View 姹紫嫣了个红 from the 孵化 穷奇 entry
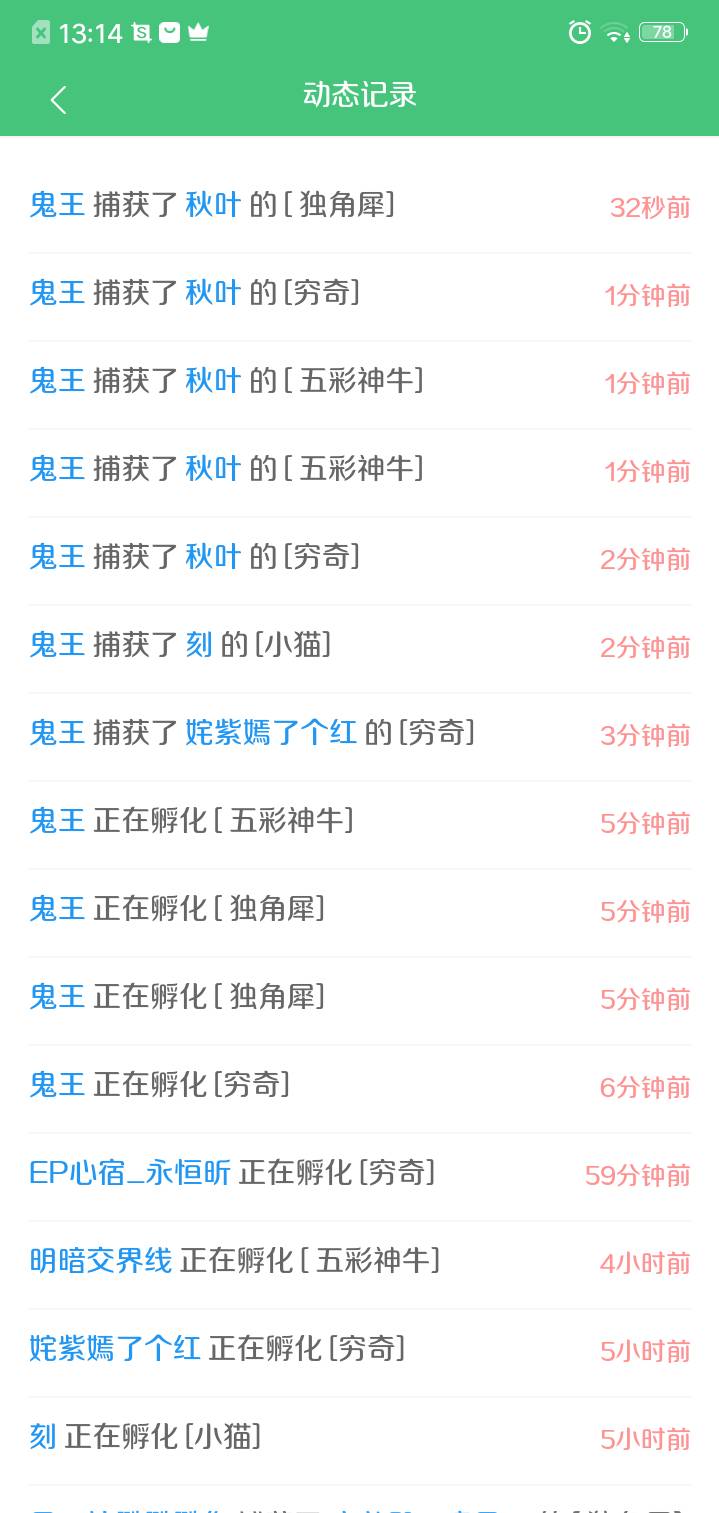719x1513 pixels. tap(115, 1349)
